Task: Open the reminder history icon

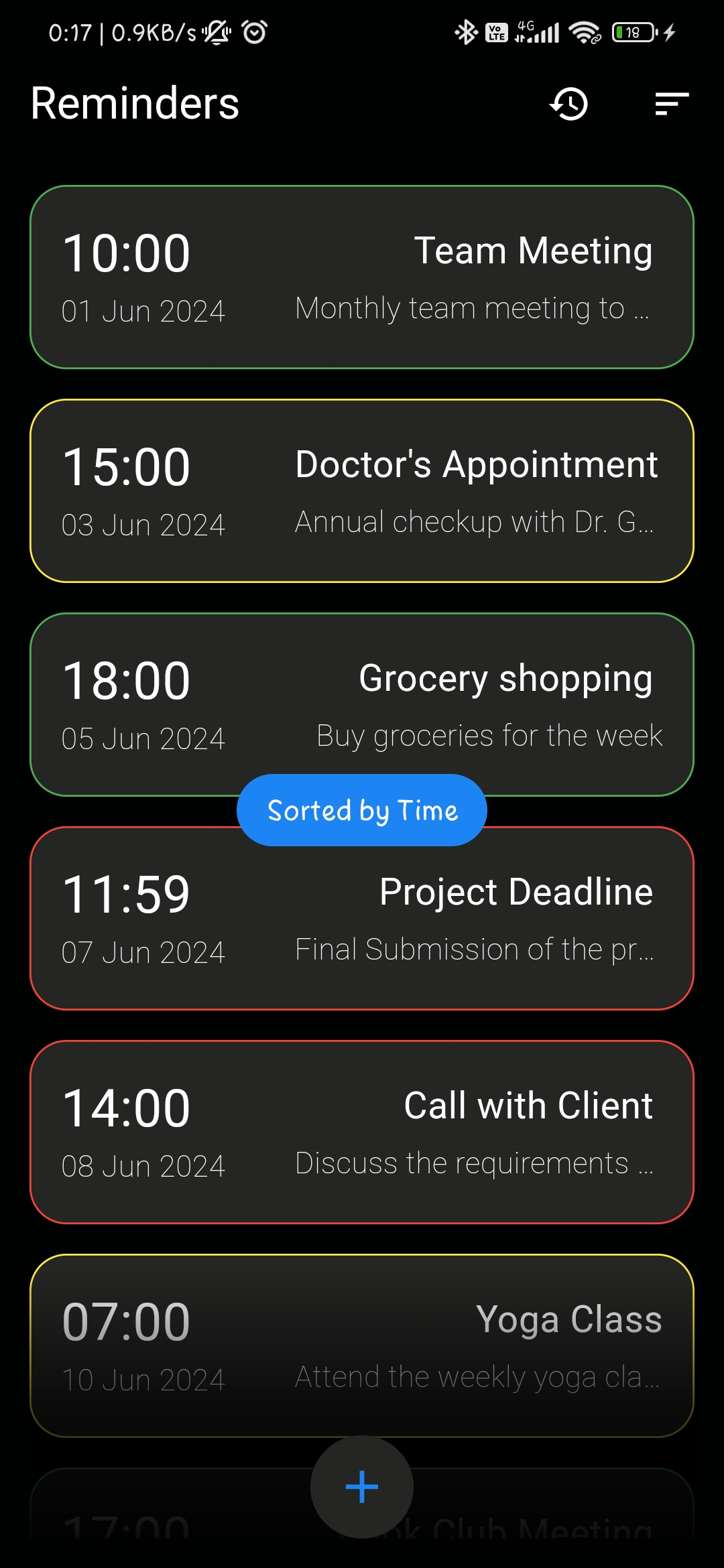Action: pos(569,104)
